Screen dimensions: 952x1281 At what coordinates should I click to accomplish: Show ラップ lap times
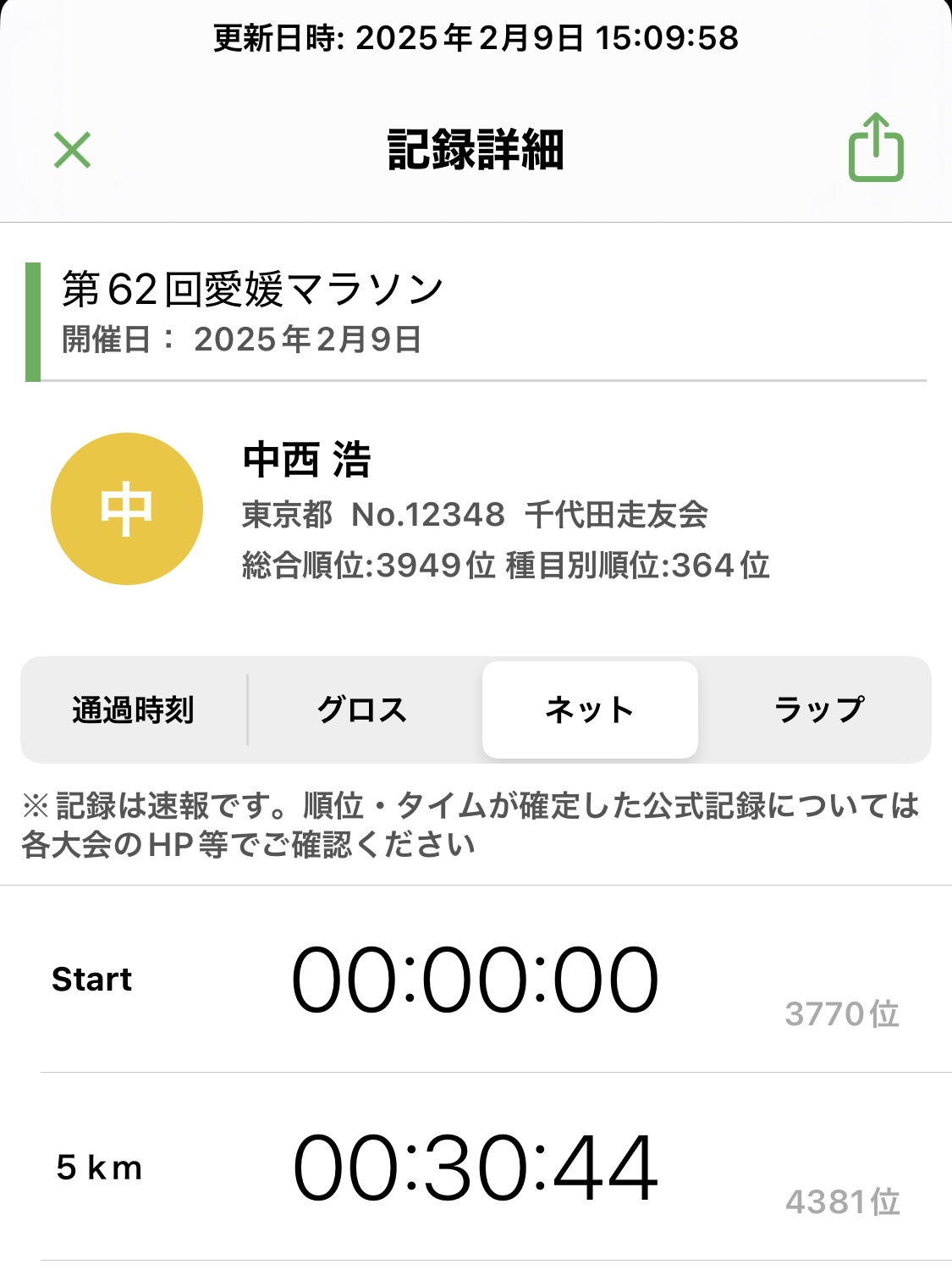click(818, 710)
